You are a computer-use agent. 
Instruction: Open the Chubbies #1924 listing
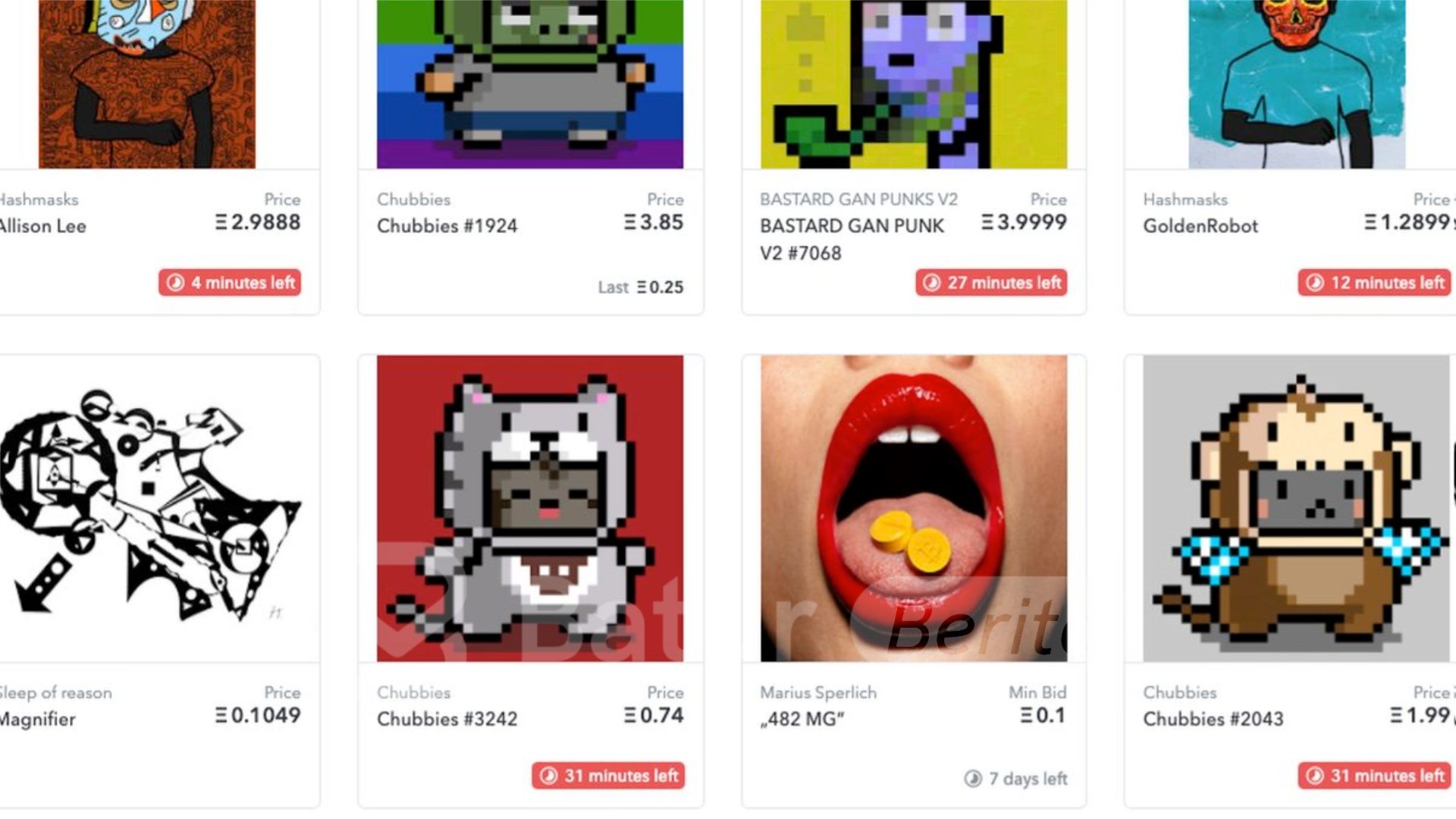447,226
